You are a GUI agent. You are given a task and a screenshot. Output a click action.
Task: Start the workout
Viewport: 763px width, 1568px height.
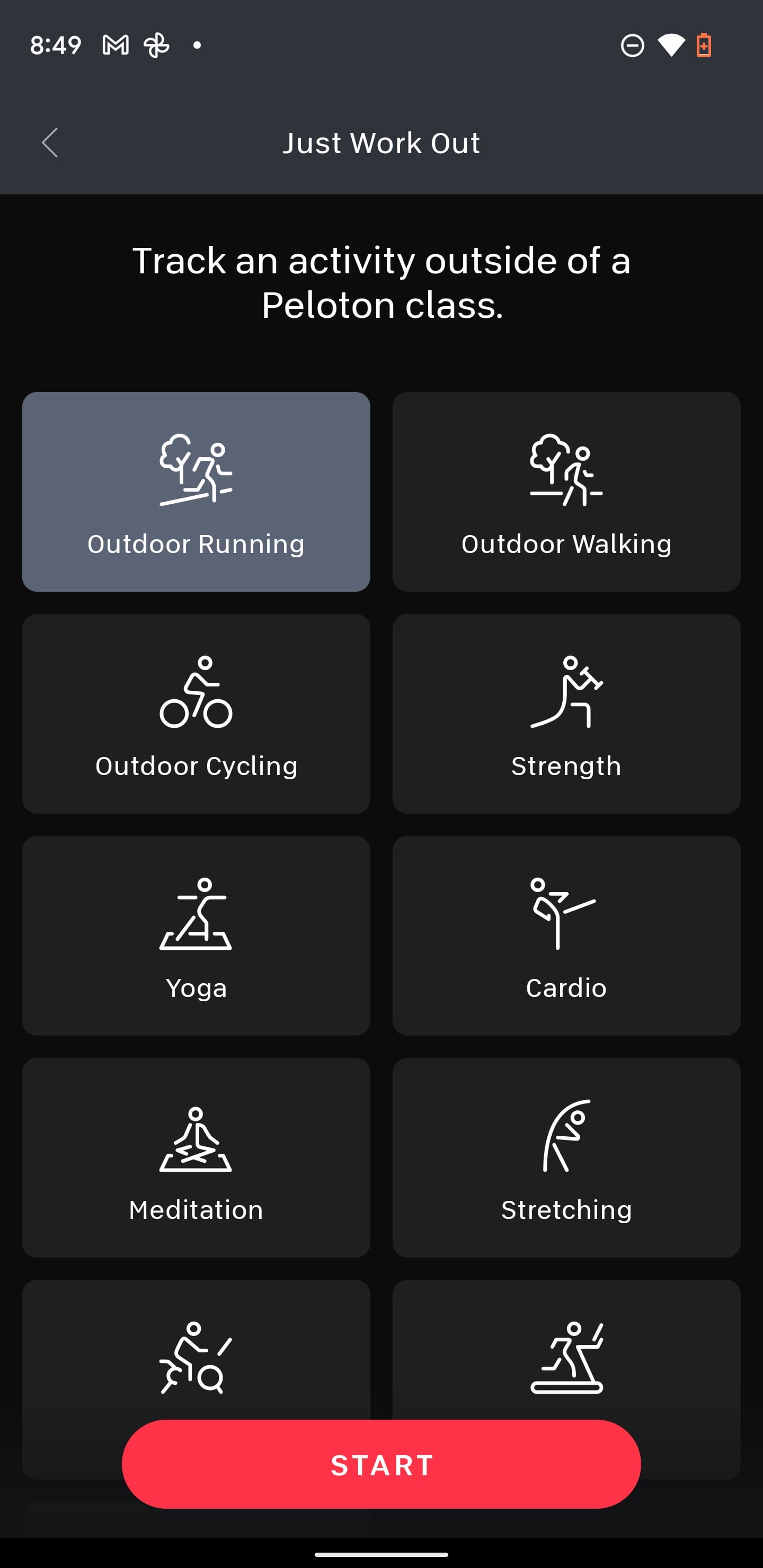pos(381,1464)
